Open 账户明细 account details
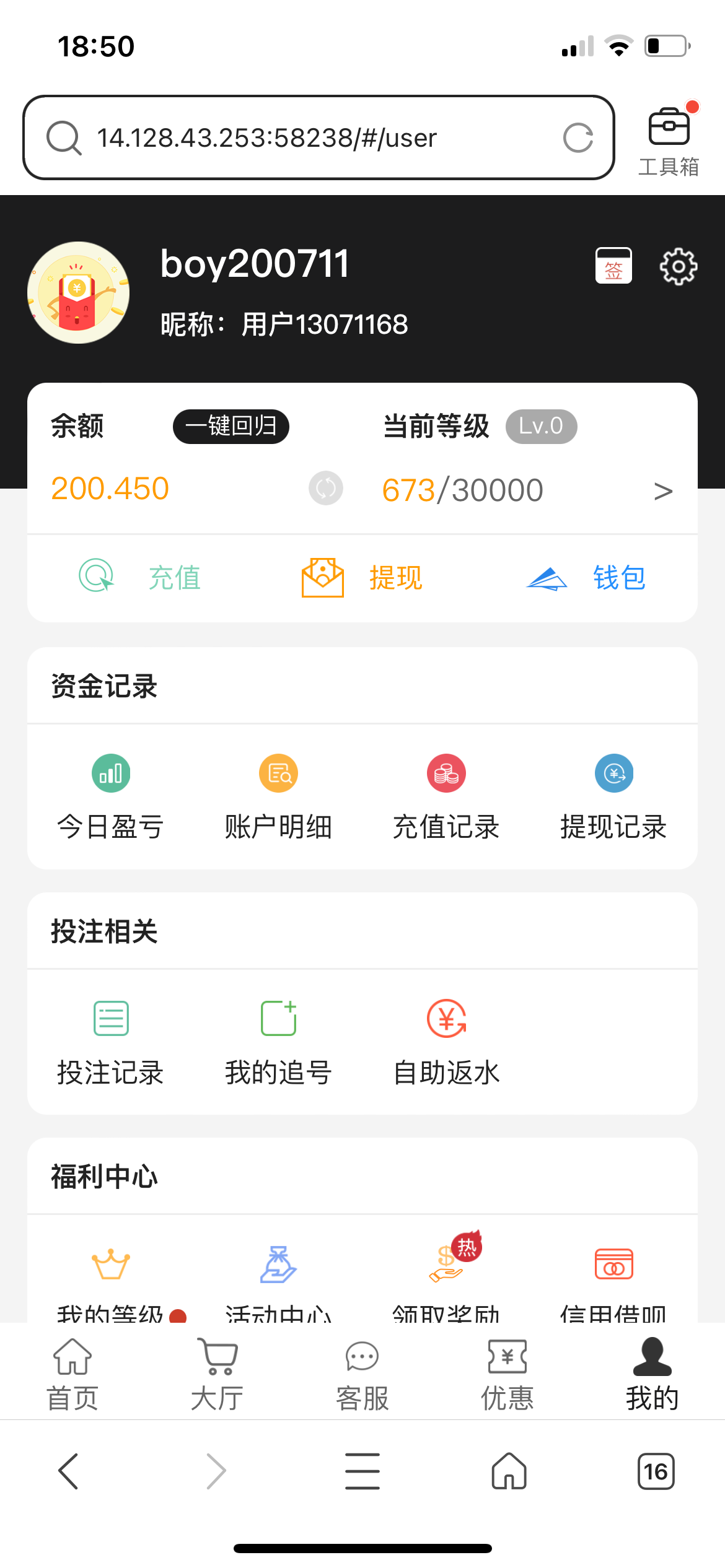Image resolution: width=725 pixels, height=1568 pixels. (278, 796)
